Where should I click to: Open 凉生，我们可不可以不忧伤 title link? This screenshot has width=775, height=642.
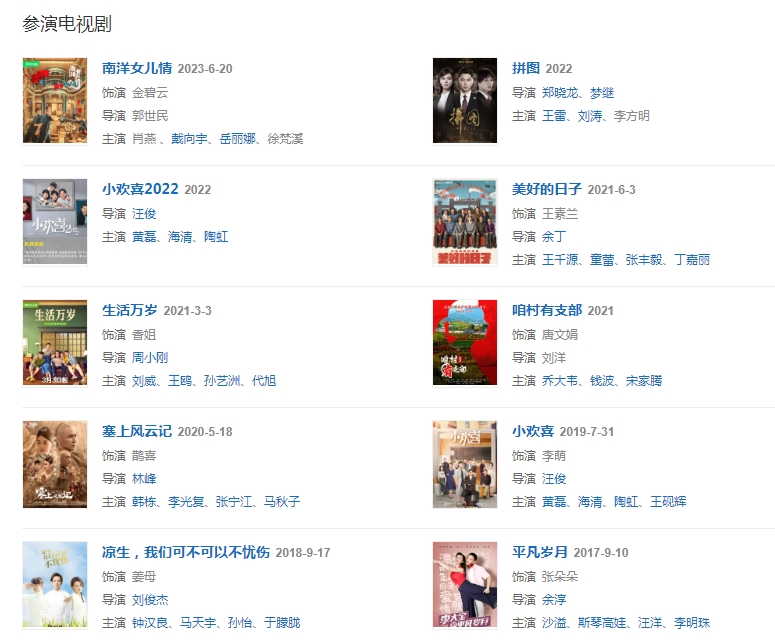pyautogui.click(x=186, y=552)
